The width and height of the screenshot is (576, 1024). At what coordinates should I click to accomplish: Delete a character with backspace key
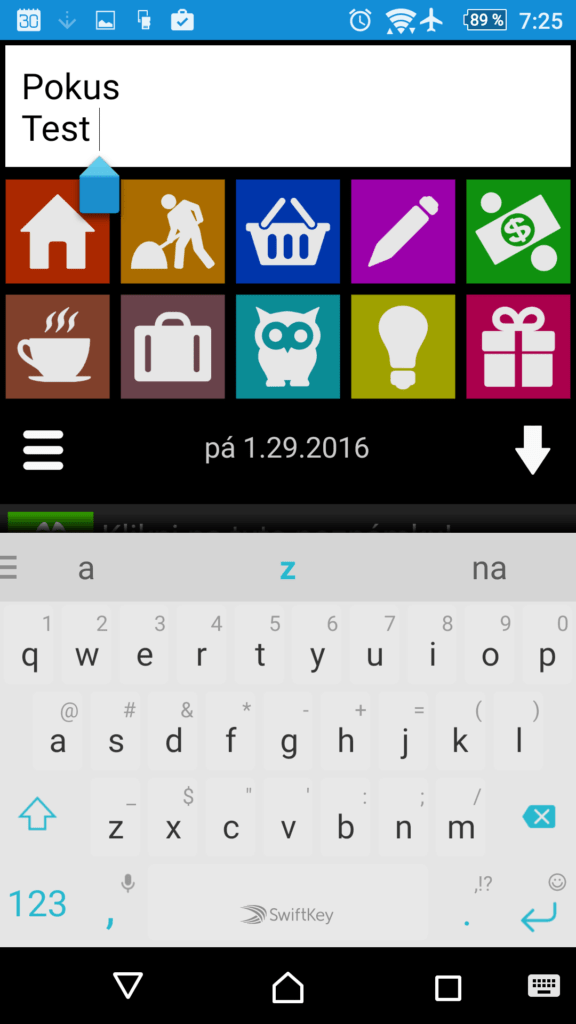[539, 816]
